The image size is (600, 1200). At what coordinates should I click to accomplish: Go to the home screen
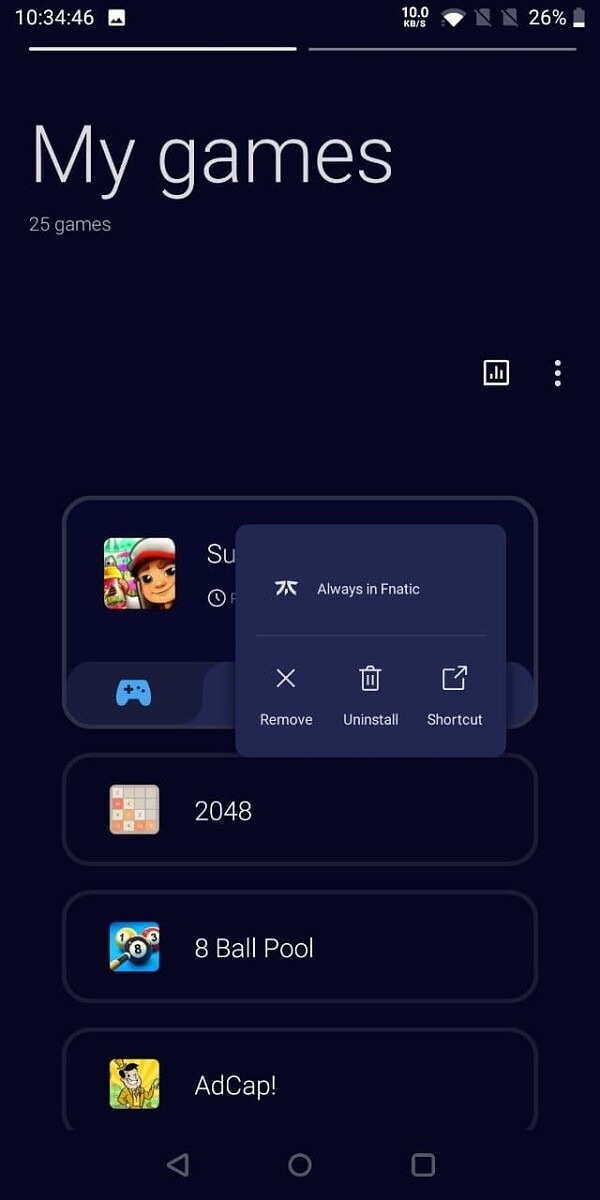[300, 1164]
